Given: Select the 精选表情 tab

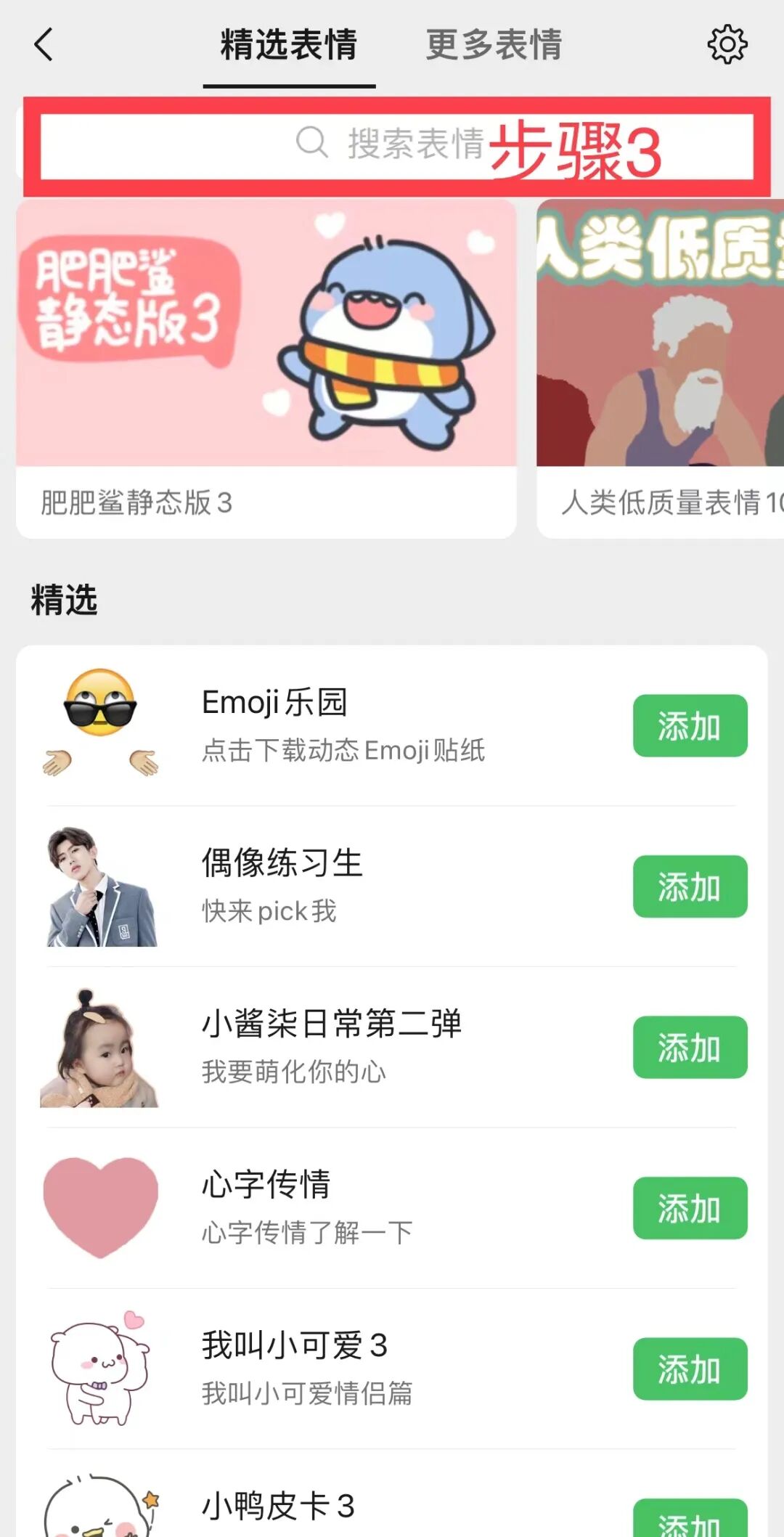Looking at the screenshot, I should pyautogui.click(x=289, y=45).
